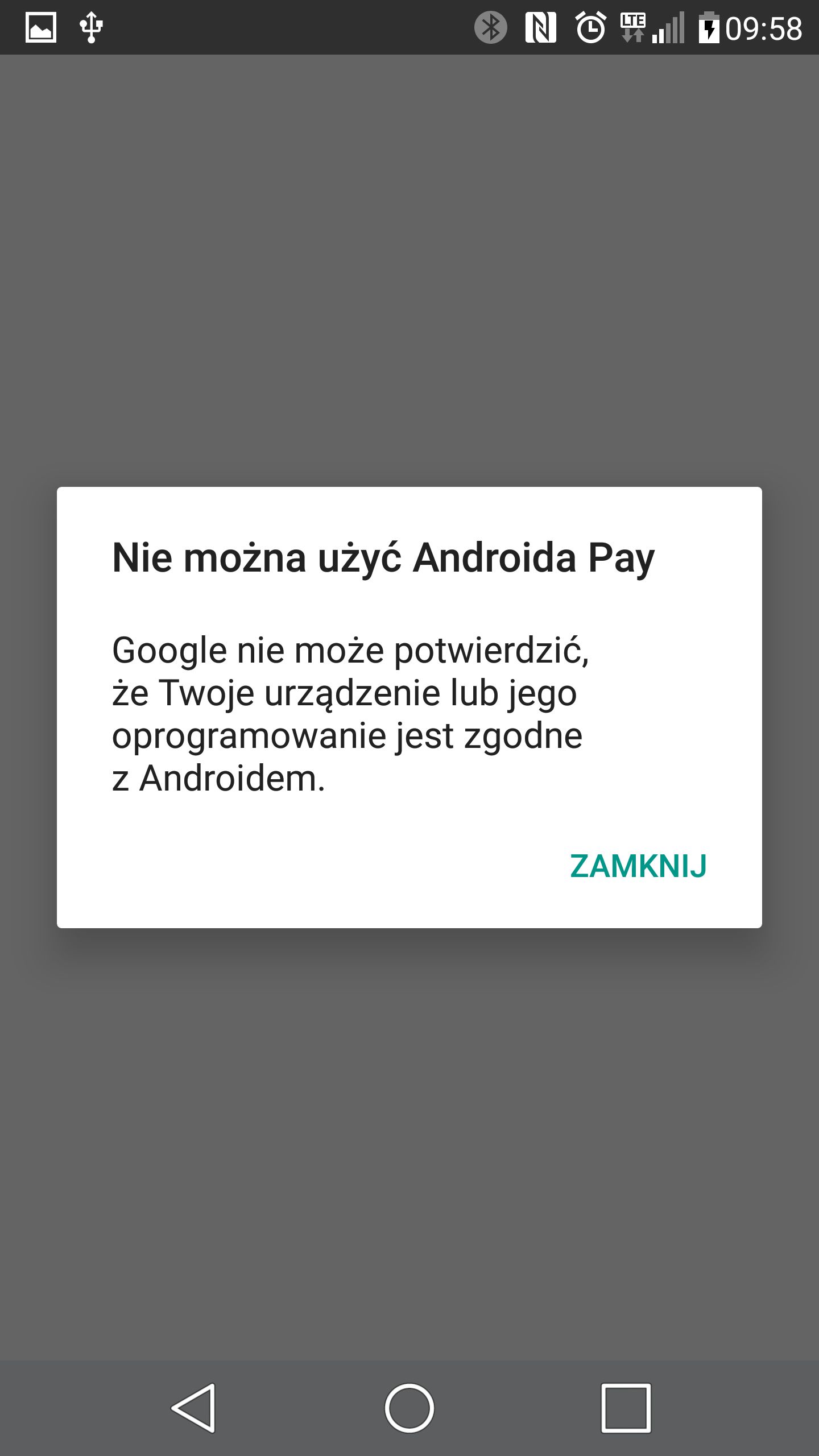Return to the home screen
The height and width of the screenshot is (1456, 819).
[x=409, y=1408]
